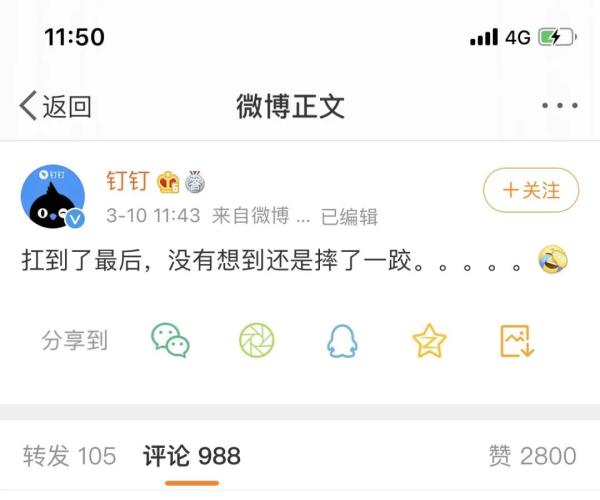Viewport: 600px width, 500px height.
Task: Open 钉钉 username link
Action: click(127, 181)
